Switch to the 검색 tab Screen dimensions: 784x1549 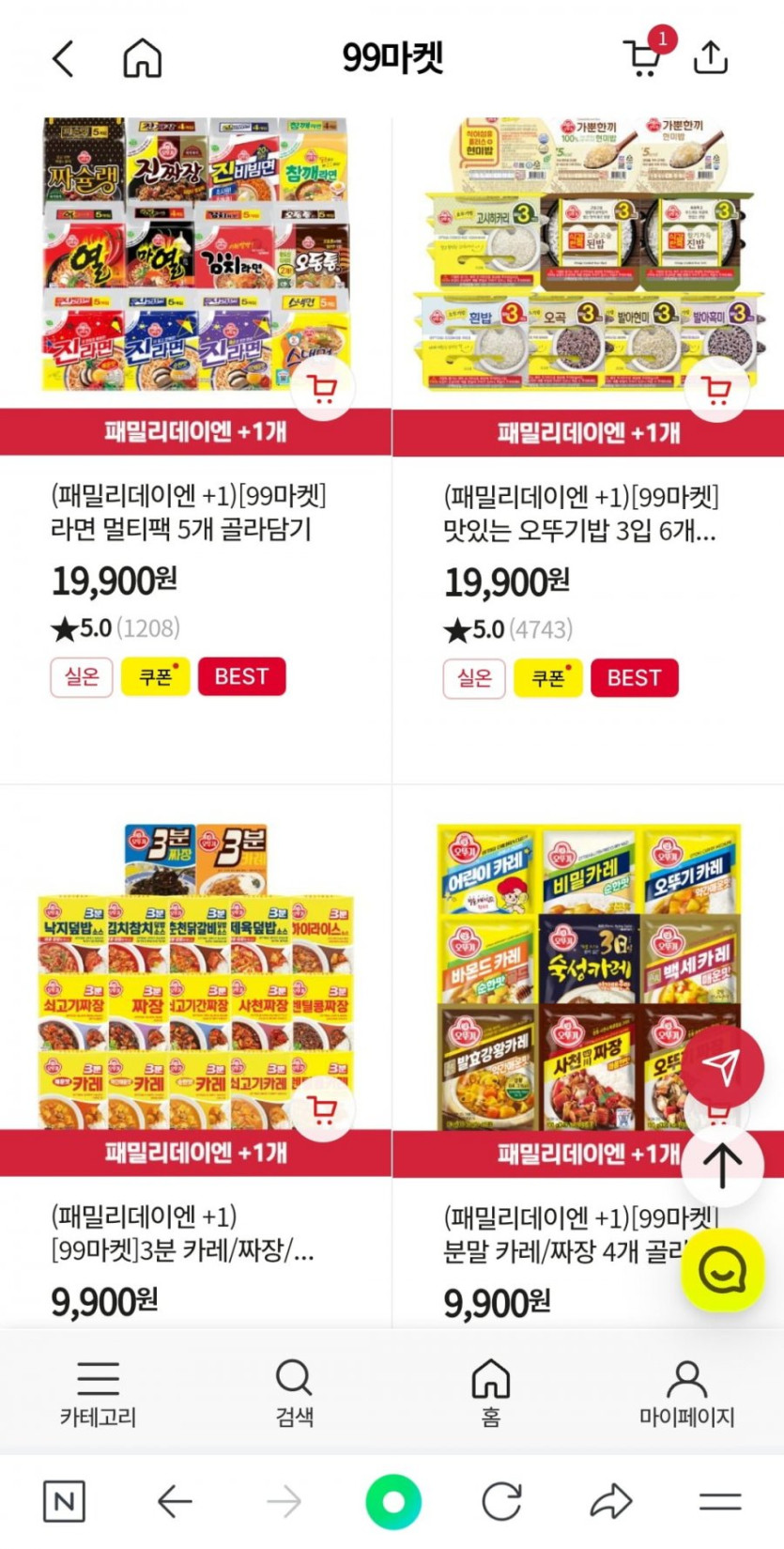click(x=294, y=1393)
